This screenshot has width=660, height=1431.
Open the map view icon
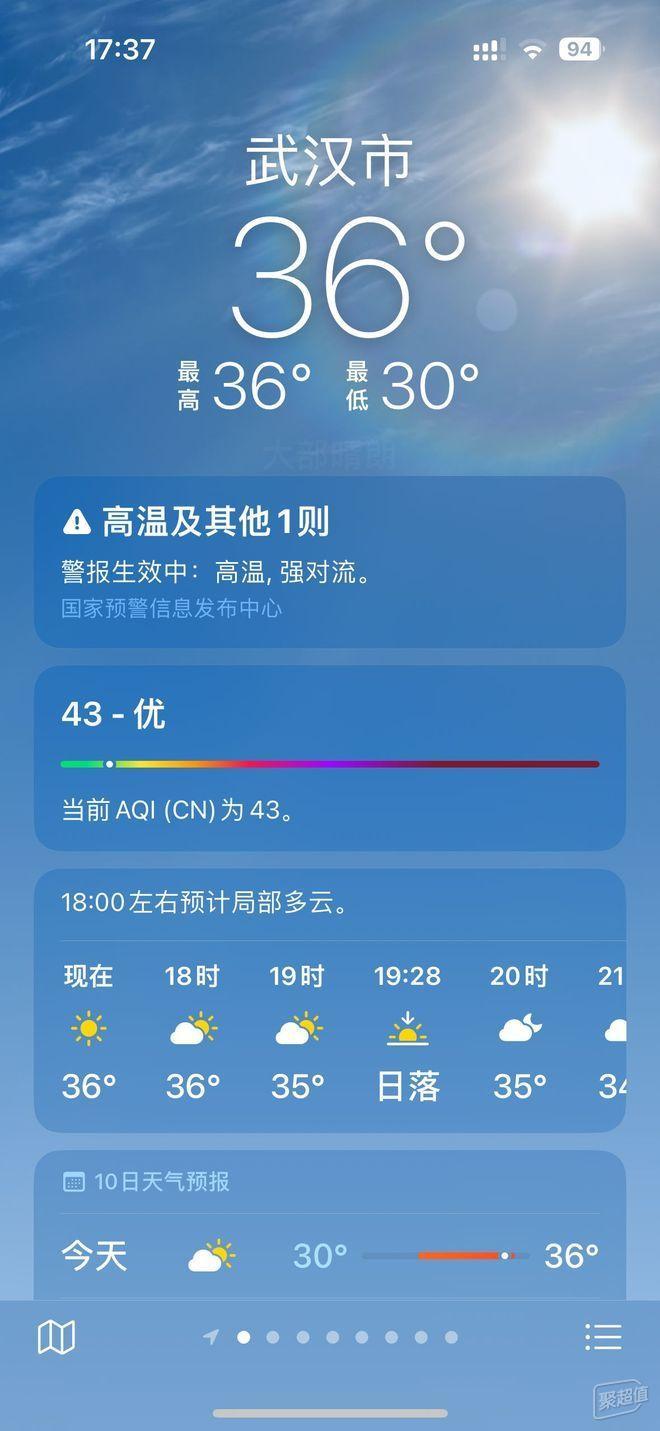[56, 1337]
